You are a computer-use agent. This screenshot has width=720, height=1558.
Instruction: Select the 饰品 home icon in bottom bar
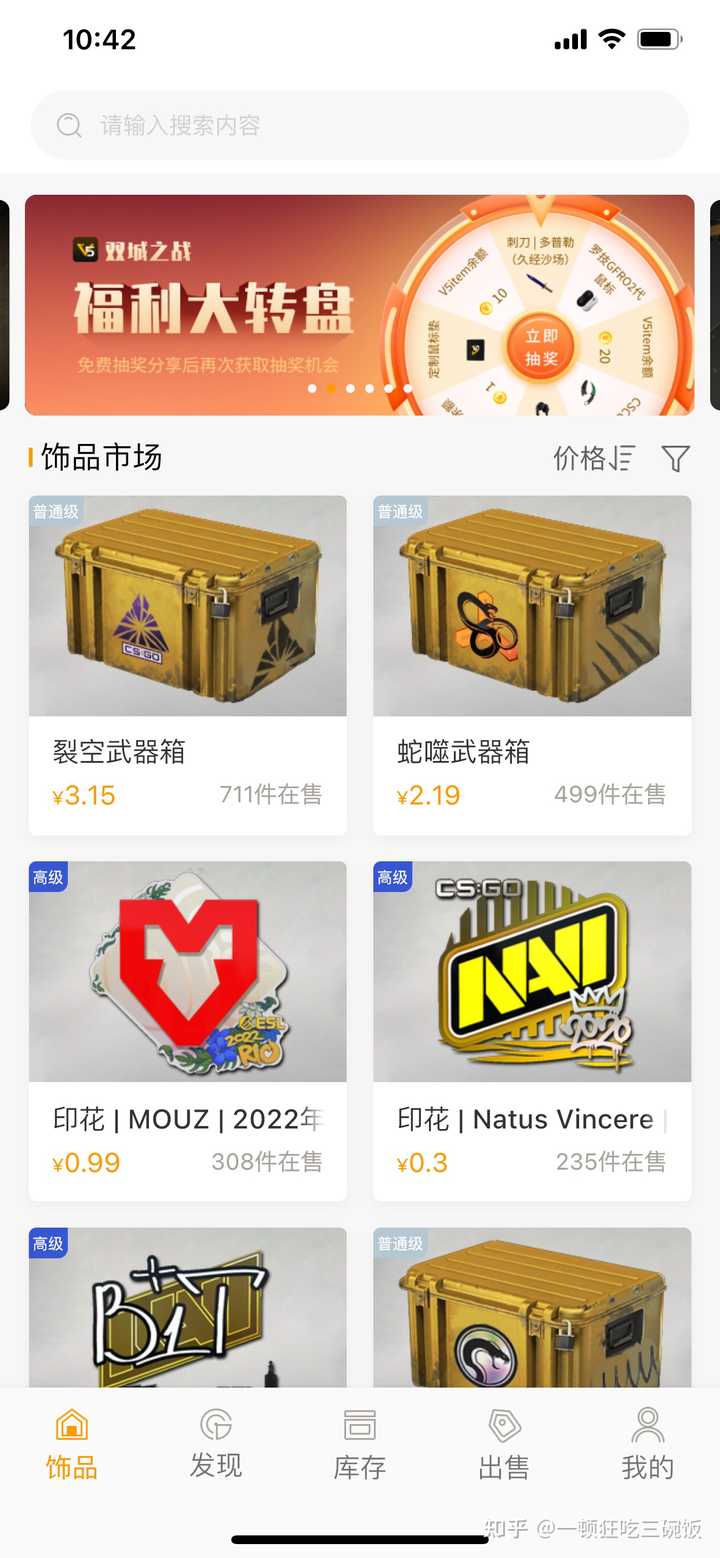69,1423
